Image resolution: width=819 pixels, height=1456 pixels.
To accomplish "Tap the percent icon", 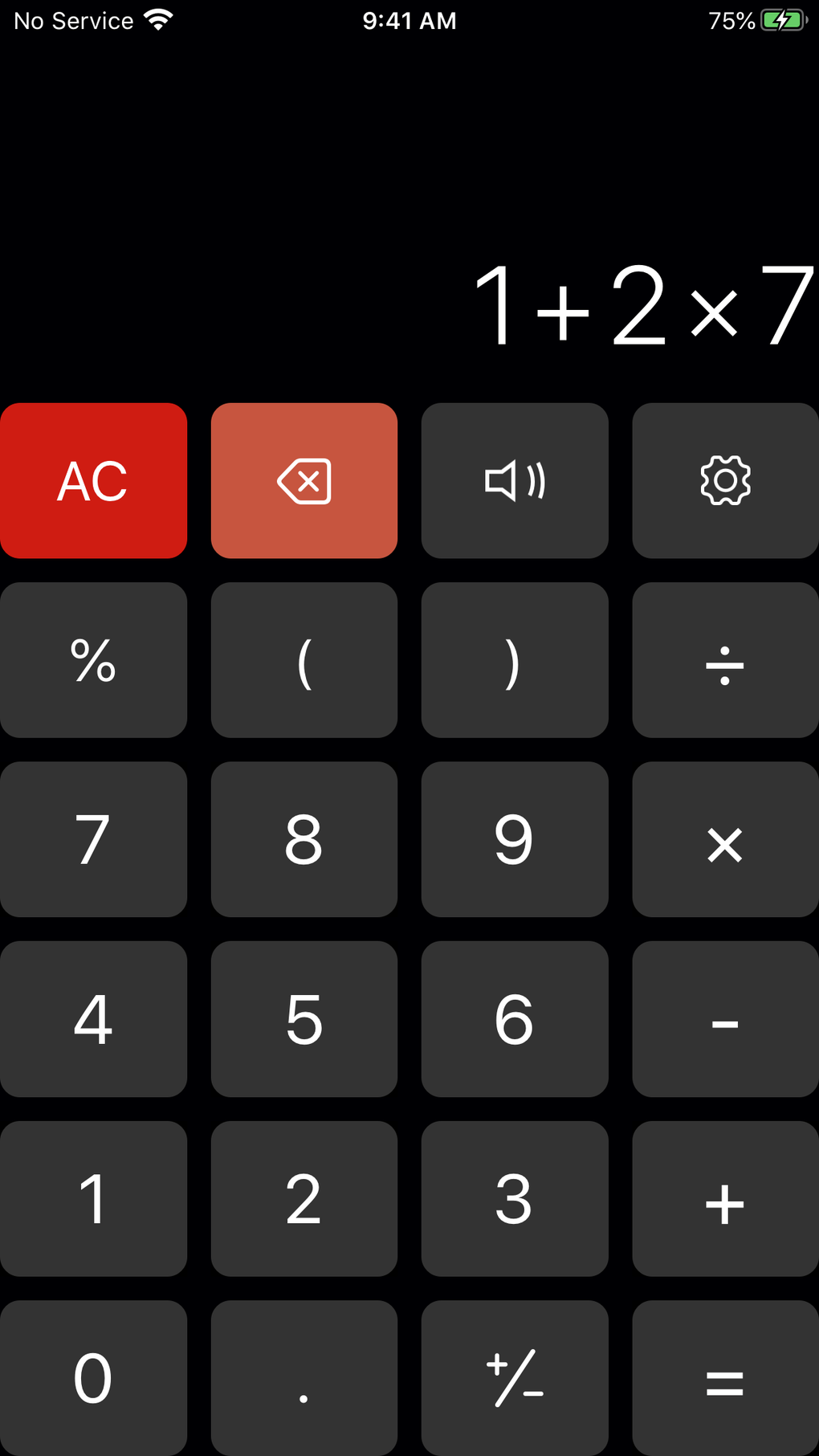I will [x=94, y=660].
